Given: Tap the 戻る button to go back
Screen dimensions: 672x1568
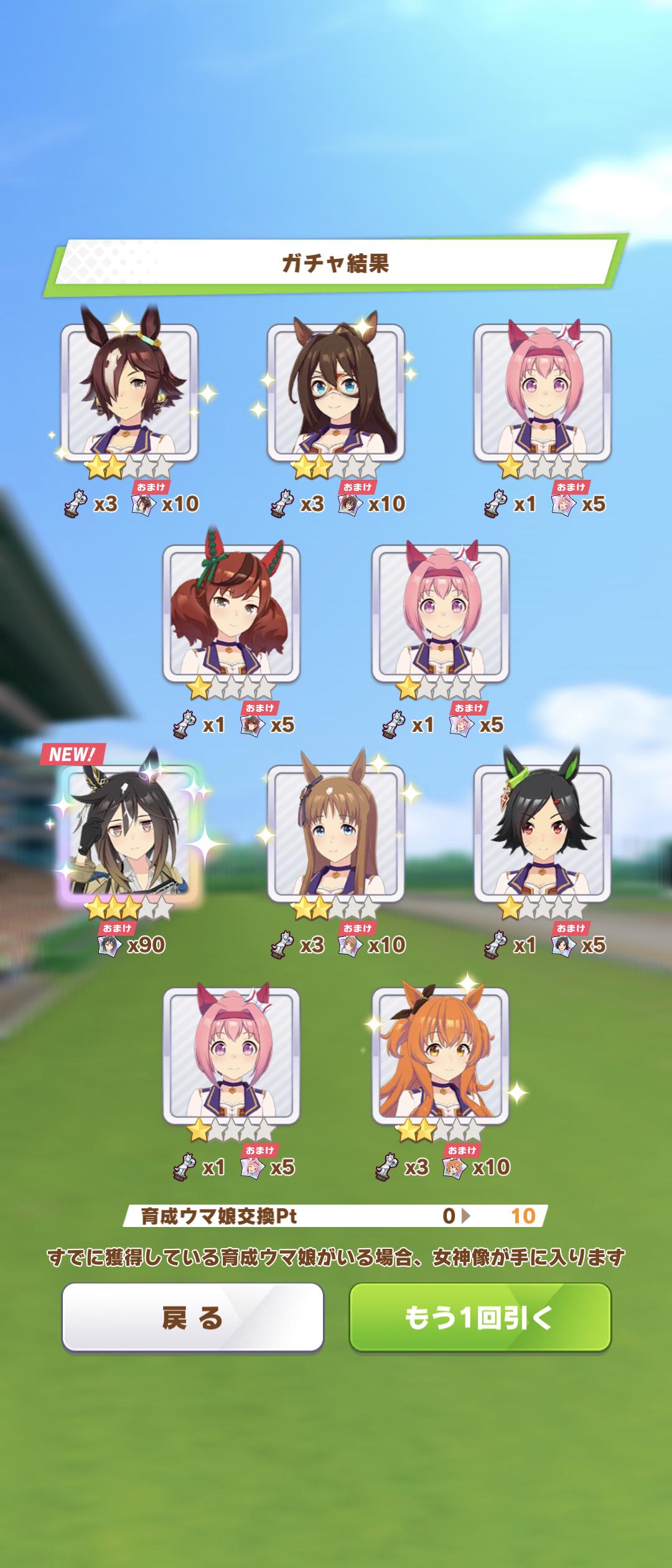Looking at the screenshot, I should point(192,1317).
